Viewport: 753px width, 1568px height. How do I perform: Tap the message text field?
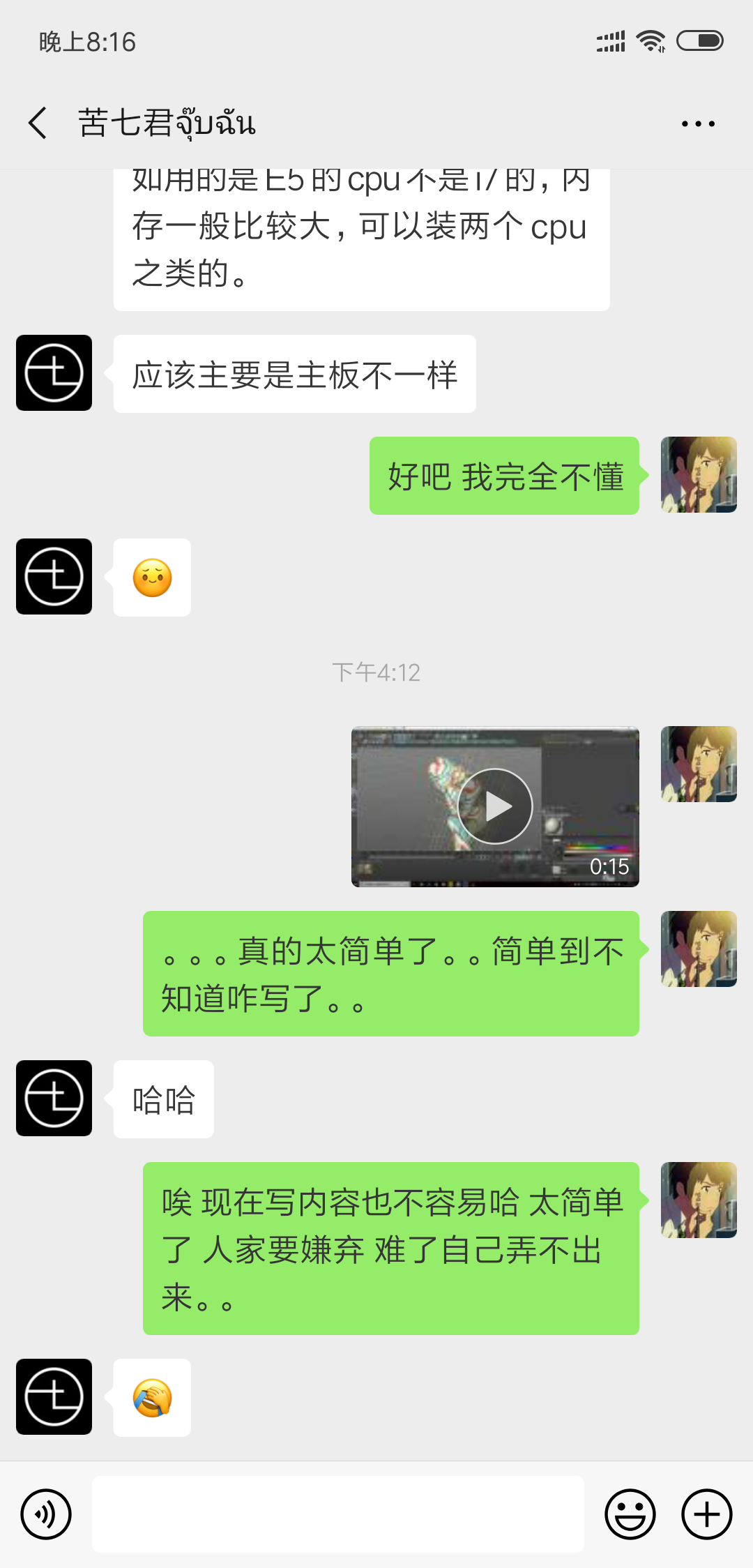click(x=338, y=1514)
